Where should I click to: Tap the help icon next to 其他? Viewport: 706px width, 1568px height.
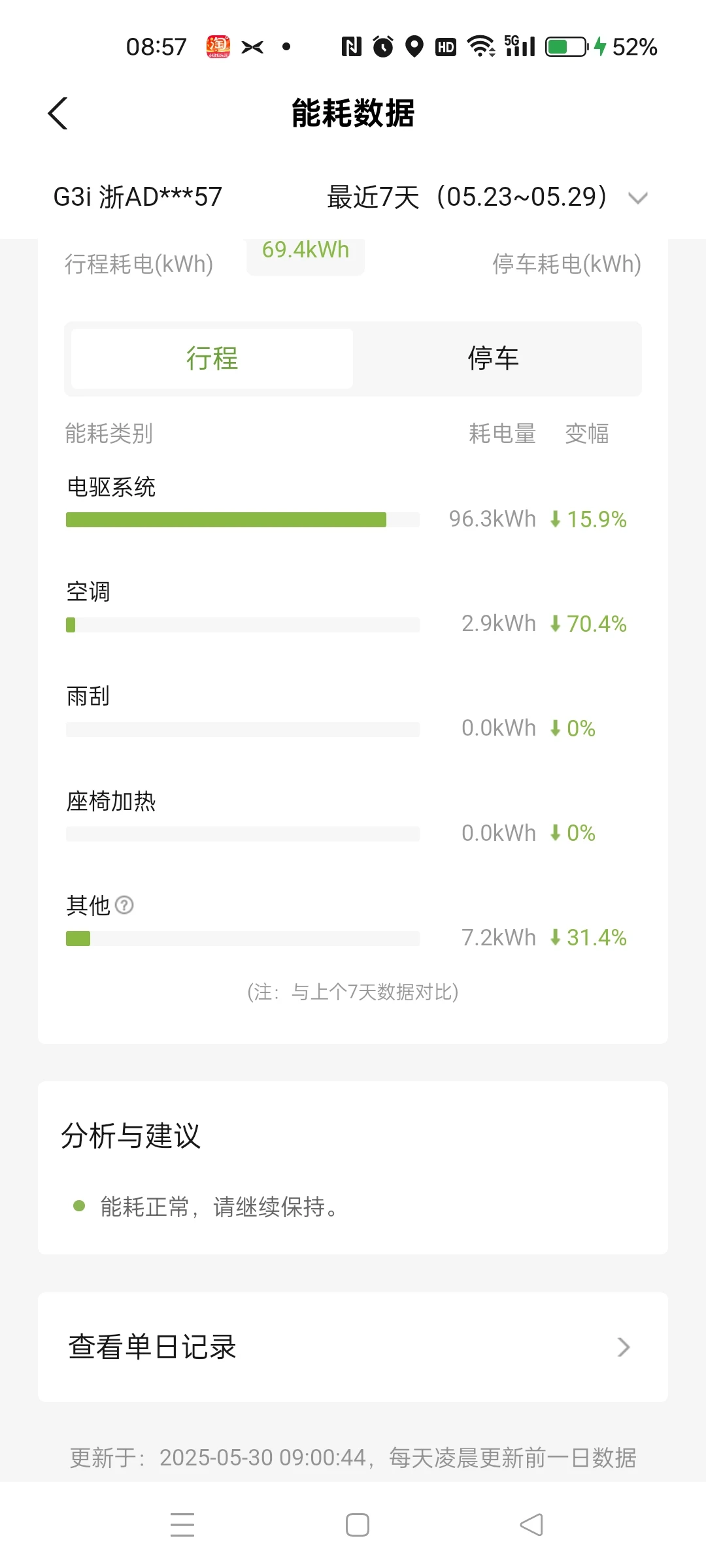124,905
